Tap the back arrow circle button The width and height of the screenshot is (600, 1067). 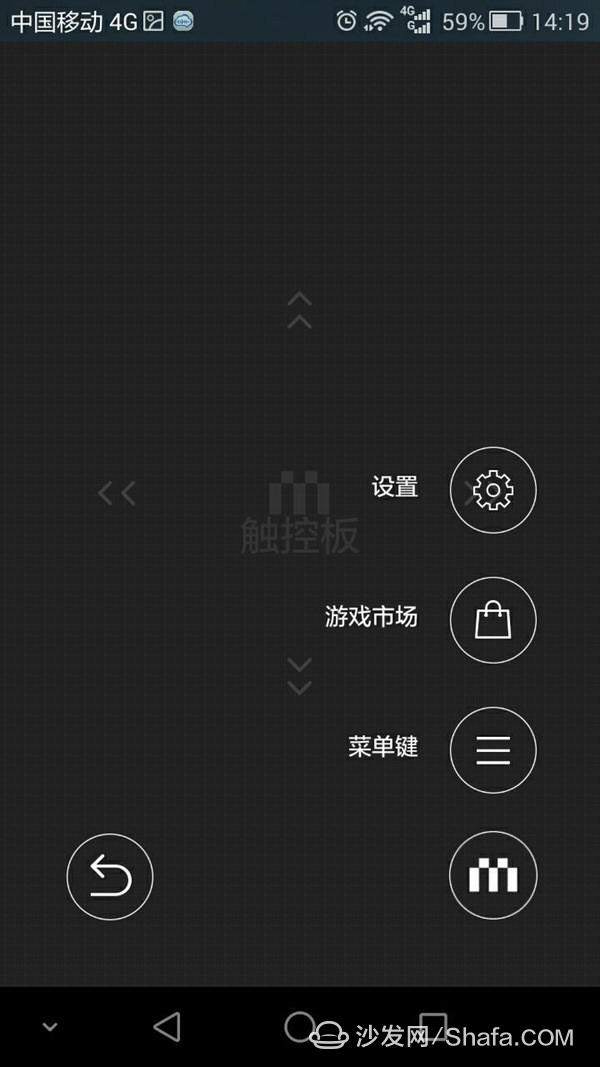110,877
